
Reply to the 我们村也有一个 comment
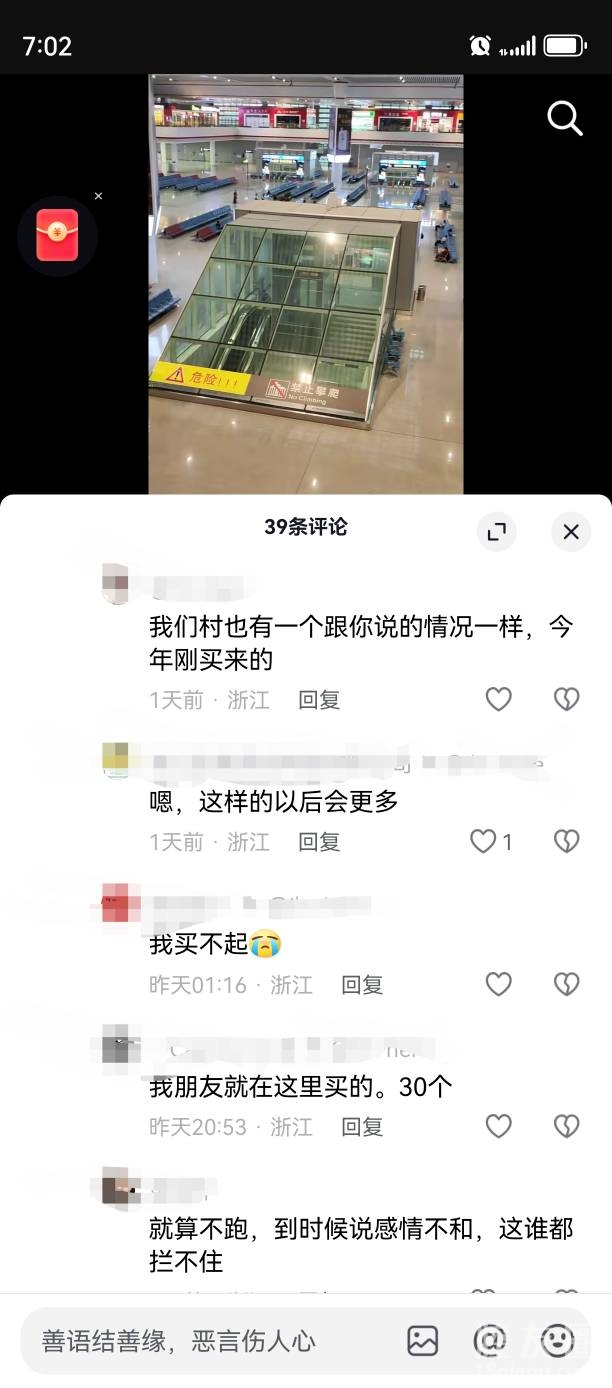319,700
